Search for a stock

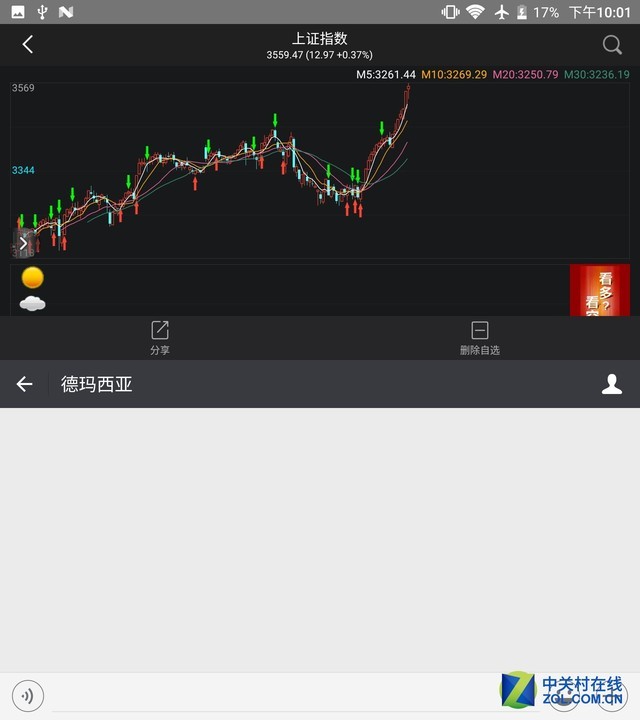tap(612, 44)
